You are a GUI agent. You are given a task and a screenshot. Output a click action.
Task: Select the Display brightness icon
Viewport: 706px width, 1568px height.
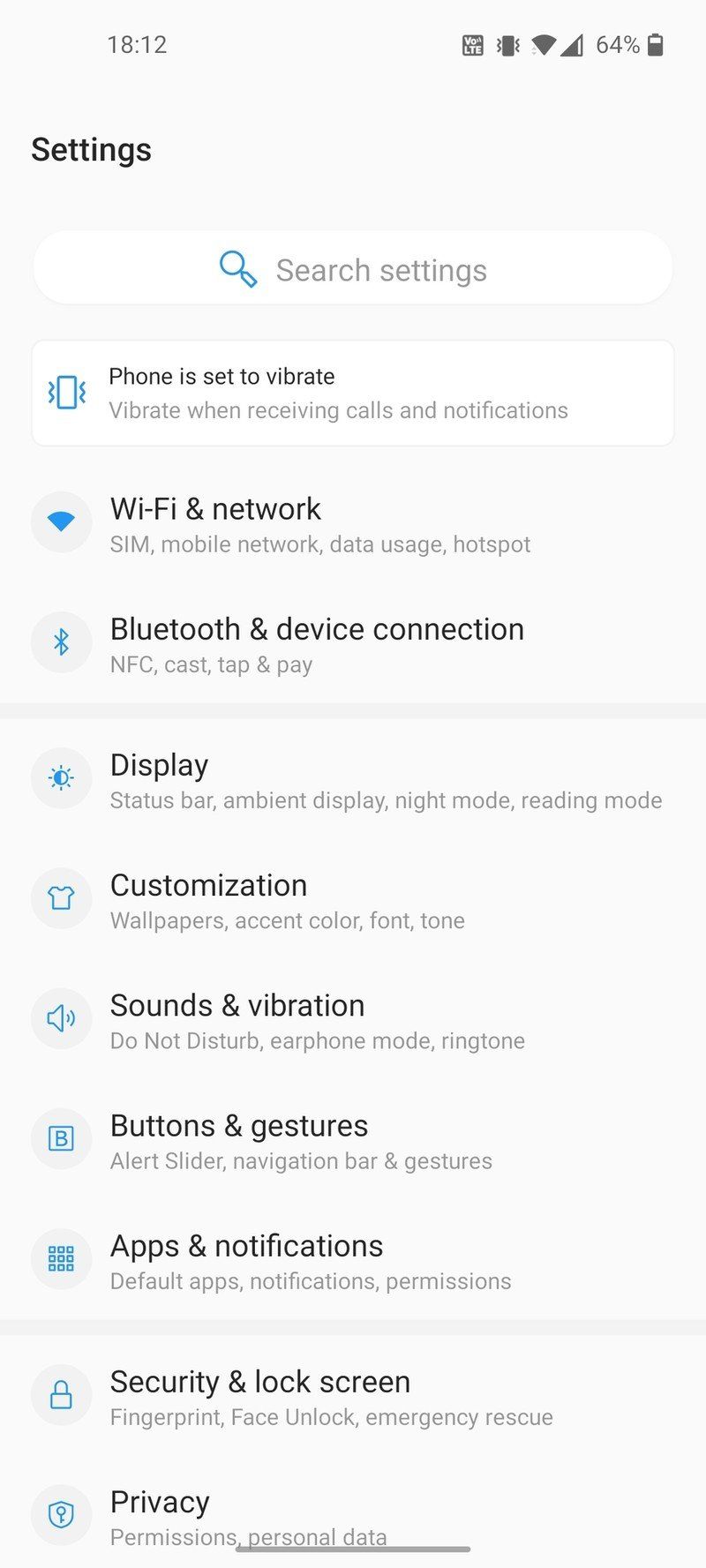[61, 778]
